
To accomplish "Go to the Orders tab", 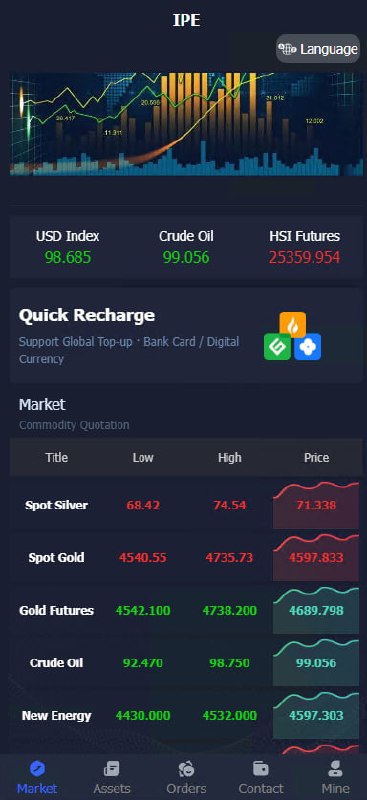I will 186,777.
